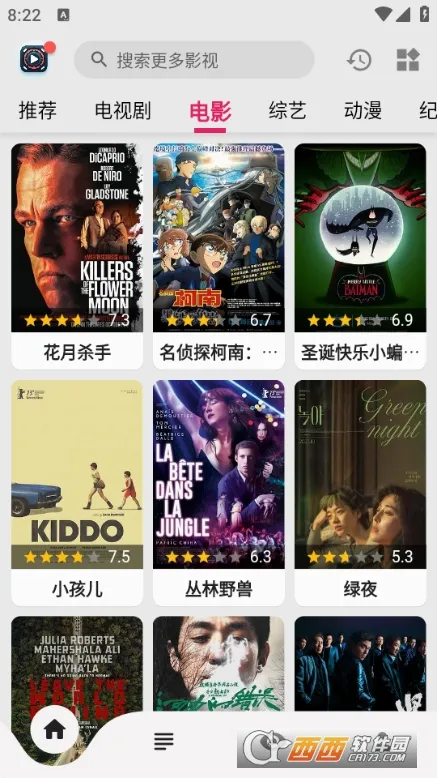
Task: Switch to the 电视剧 tab
Action: (123, 110)
